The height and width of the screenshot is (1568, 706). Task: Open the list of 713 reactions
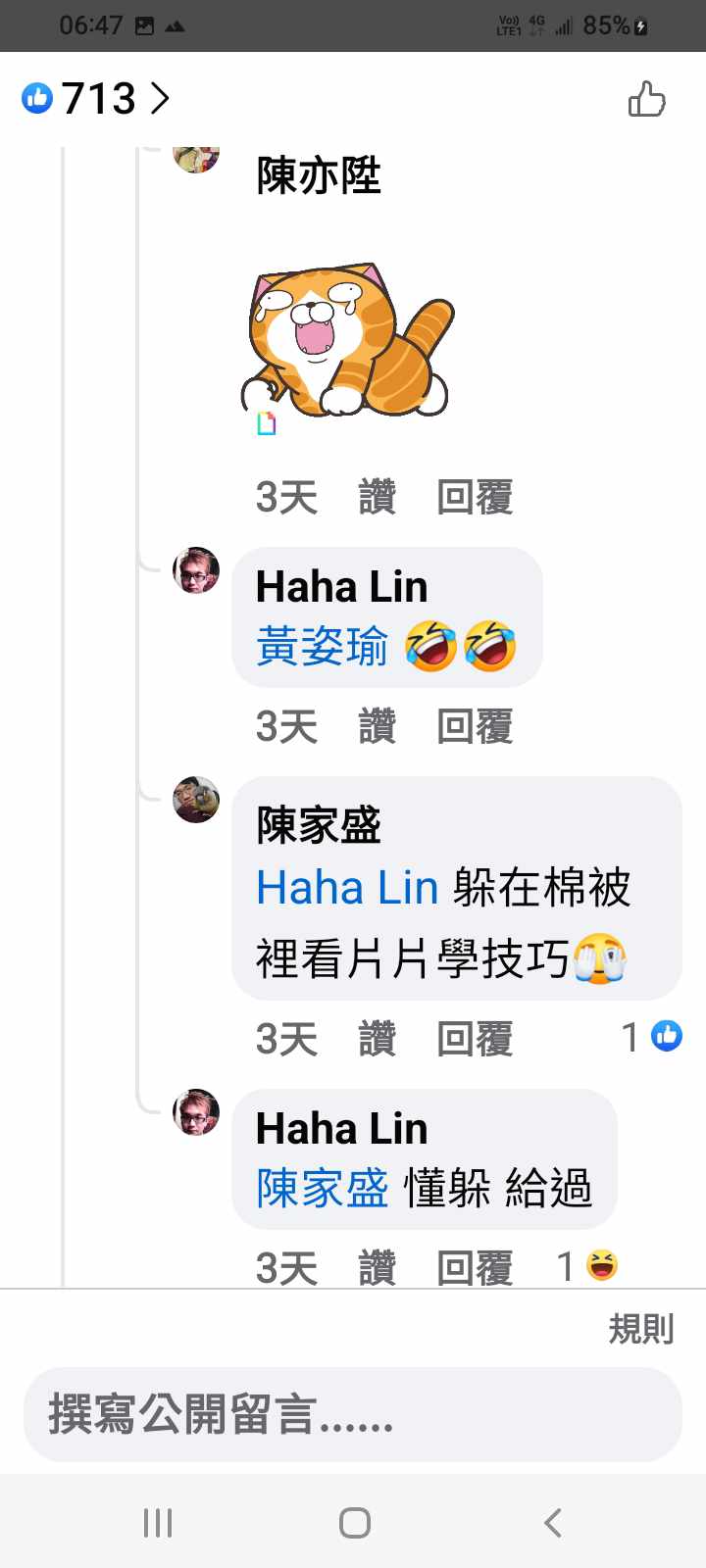(x=96, y=99)
